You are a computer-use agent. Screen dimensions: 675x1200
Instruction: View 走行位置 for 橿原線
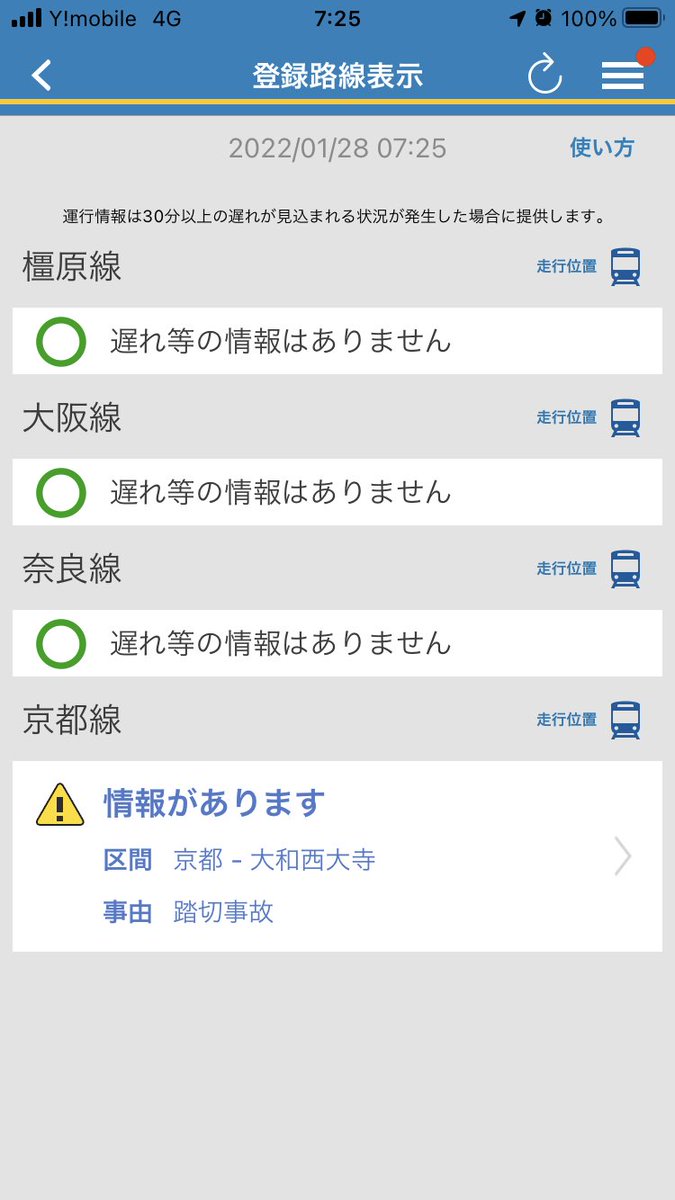588,267
